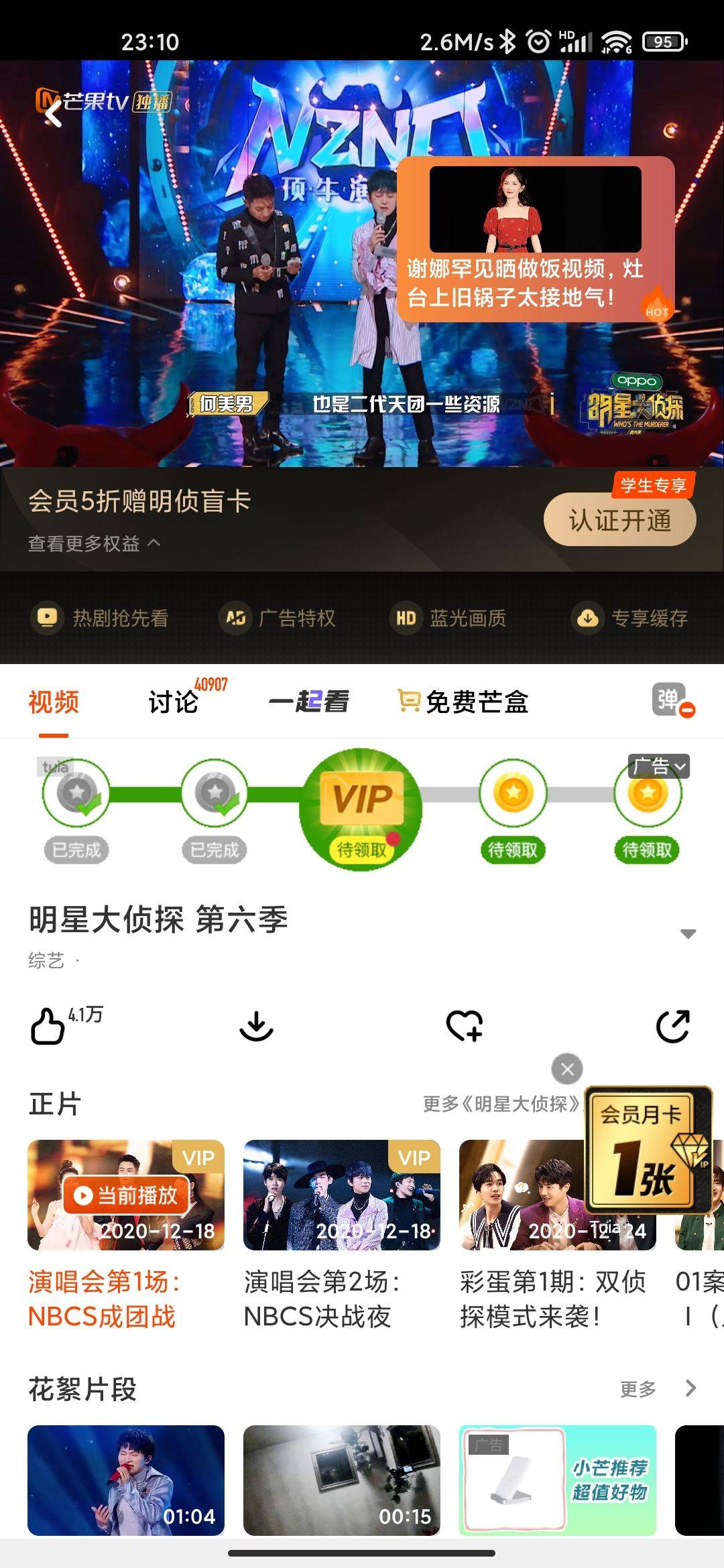Image resolution: width=724 pixels, height=1568 pixels.
Task: Like this video with the thumbs-up
Action: click(x=48, y=1026)
